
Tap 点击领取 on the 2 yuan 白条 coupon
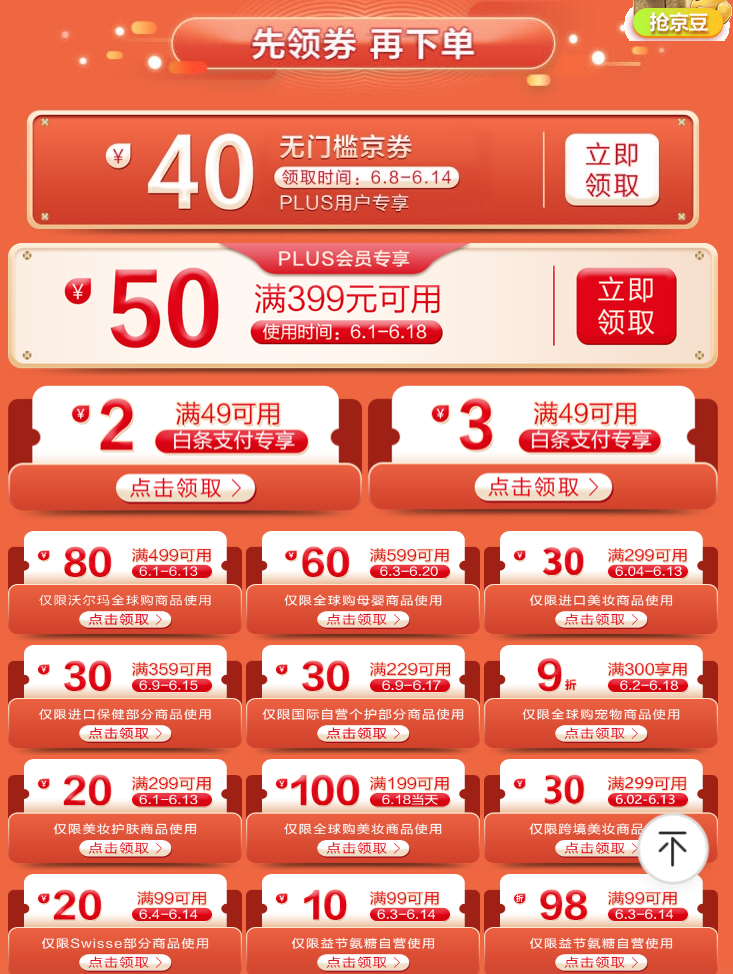185,488
